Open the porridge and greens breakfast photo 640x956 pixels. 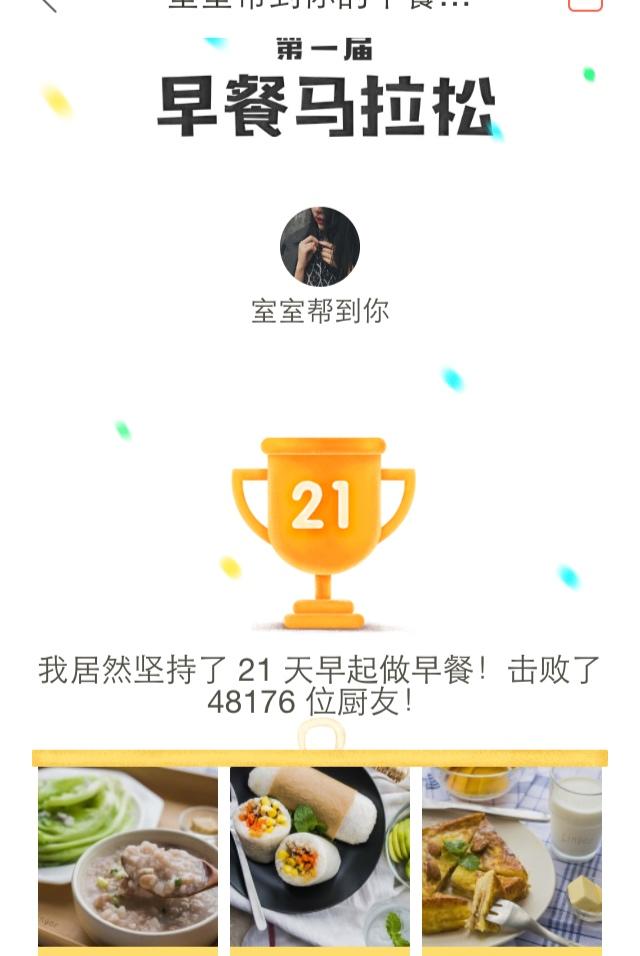128,857
